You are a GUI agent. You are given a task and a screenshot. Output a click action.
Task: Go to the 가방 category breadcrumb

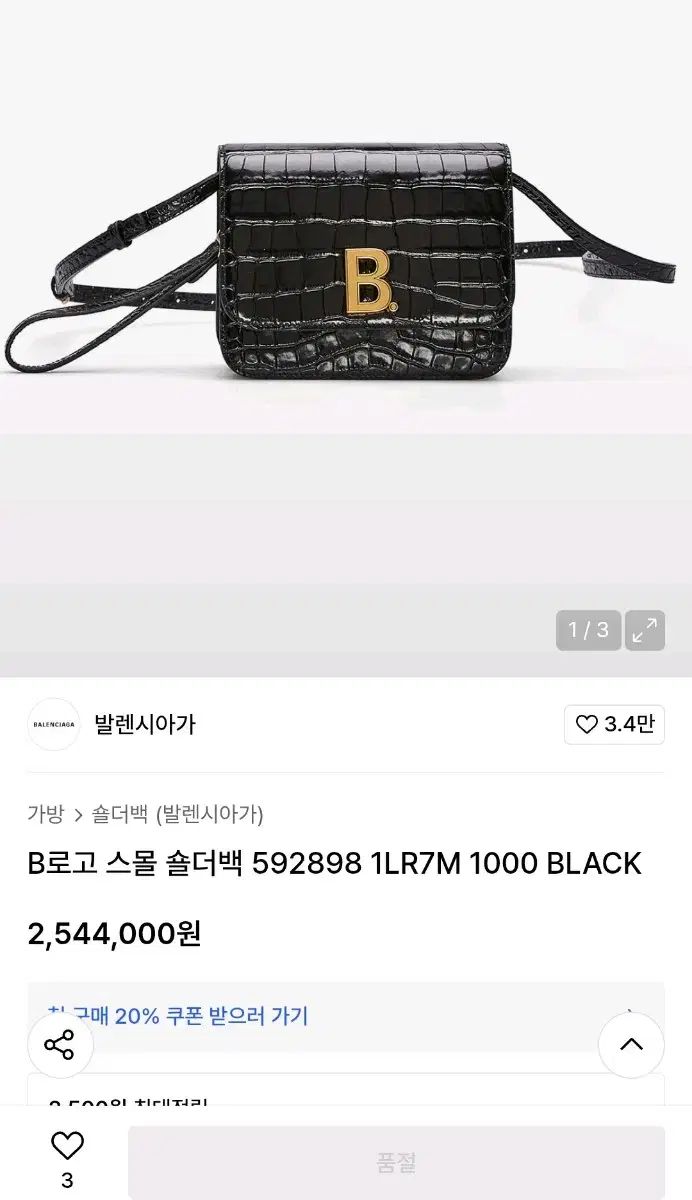tap(45, 814)
